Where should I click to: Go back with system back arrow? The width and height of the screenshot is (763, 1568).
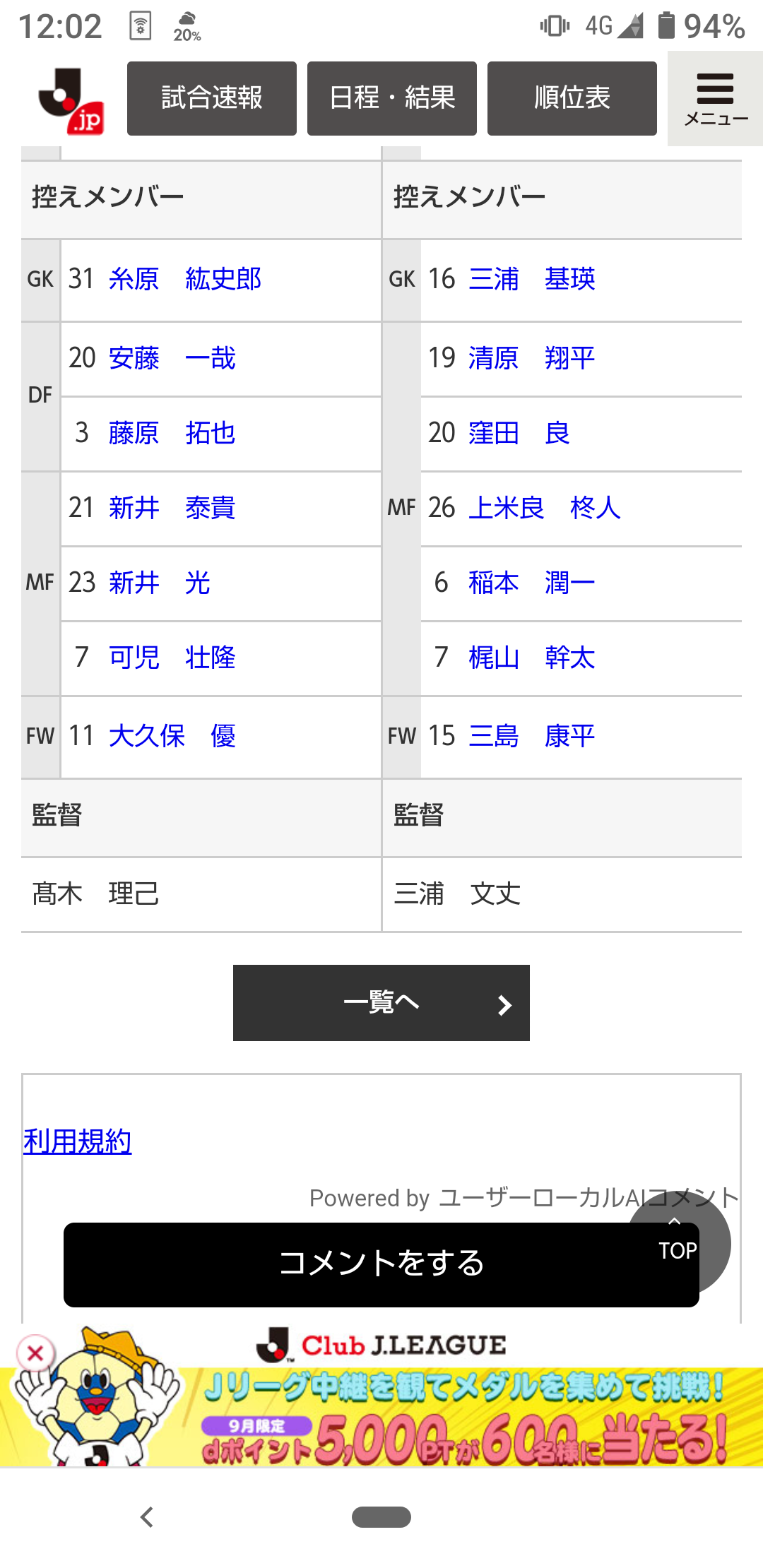(147, 1516)
